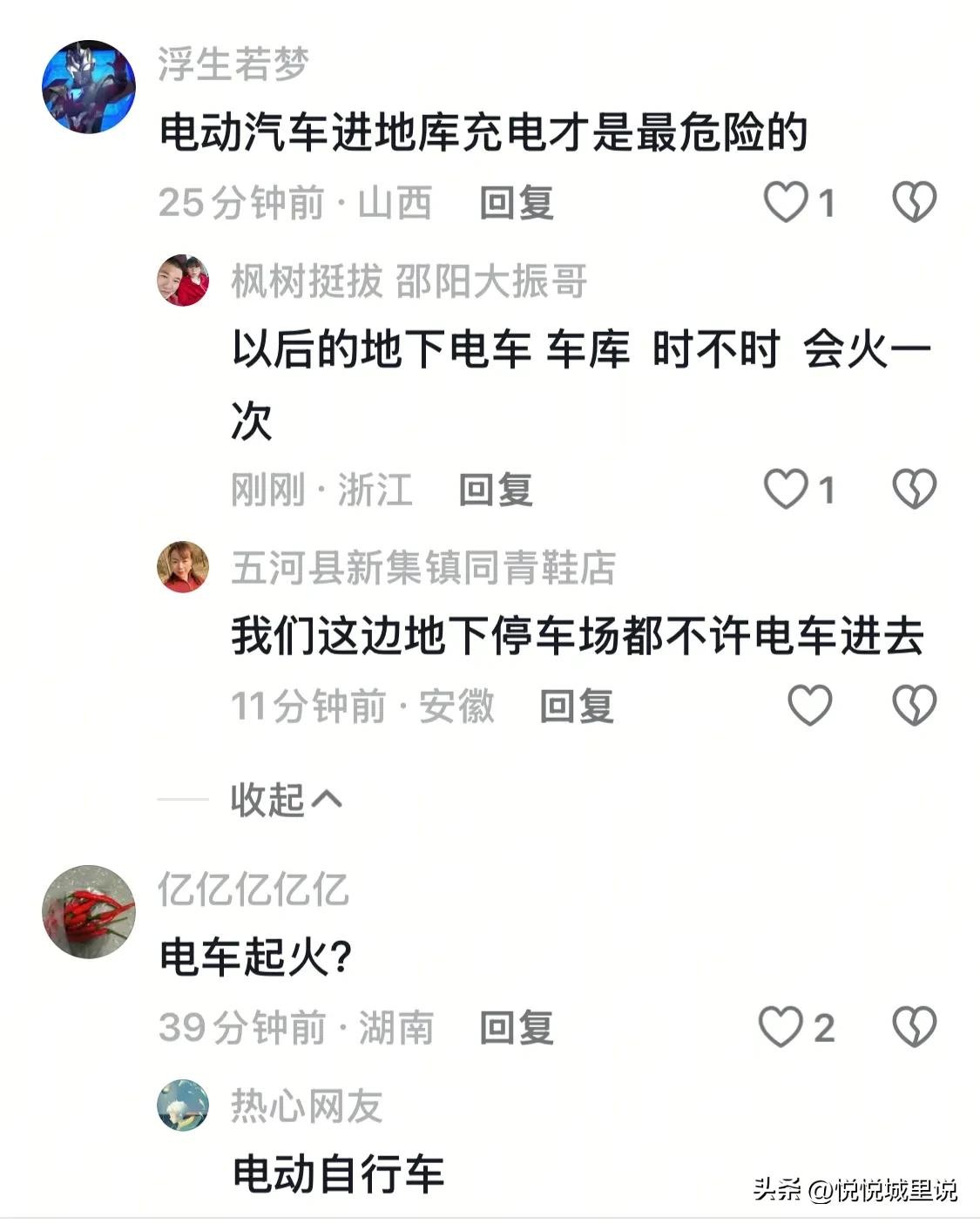
Task: Like the reply from 枫树挺拔 邵阳大振哥
Action: pyautogui.click(x=786, y=490)
